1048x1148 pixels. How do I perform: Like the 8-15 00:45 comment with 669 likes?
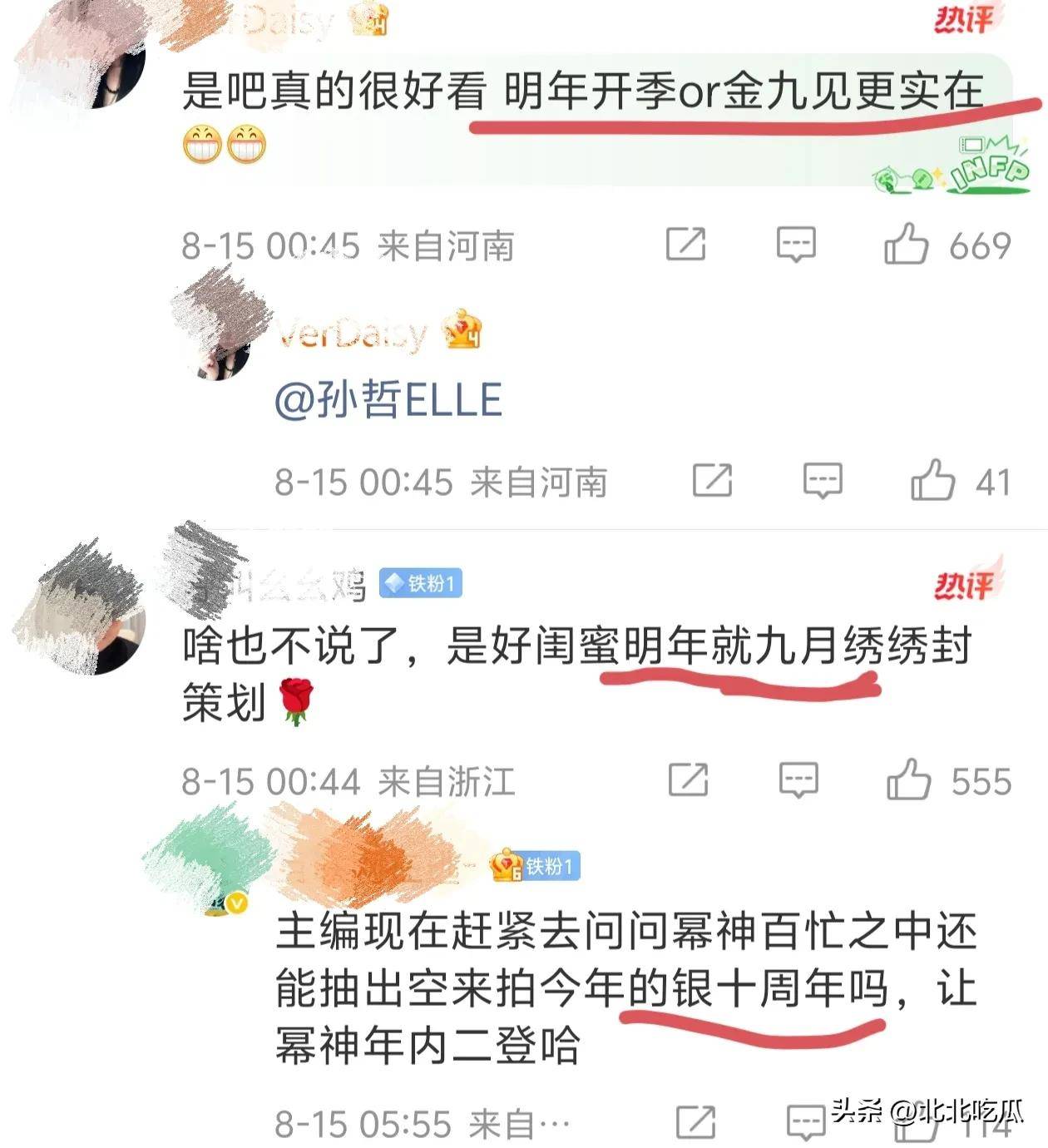[x=906, y=245]
